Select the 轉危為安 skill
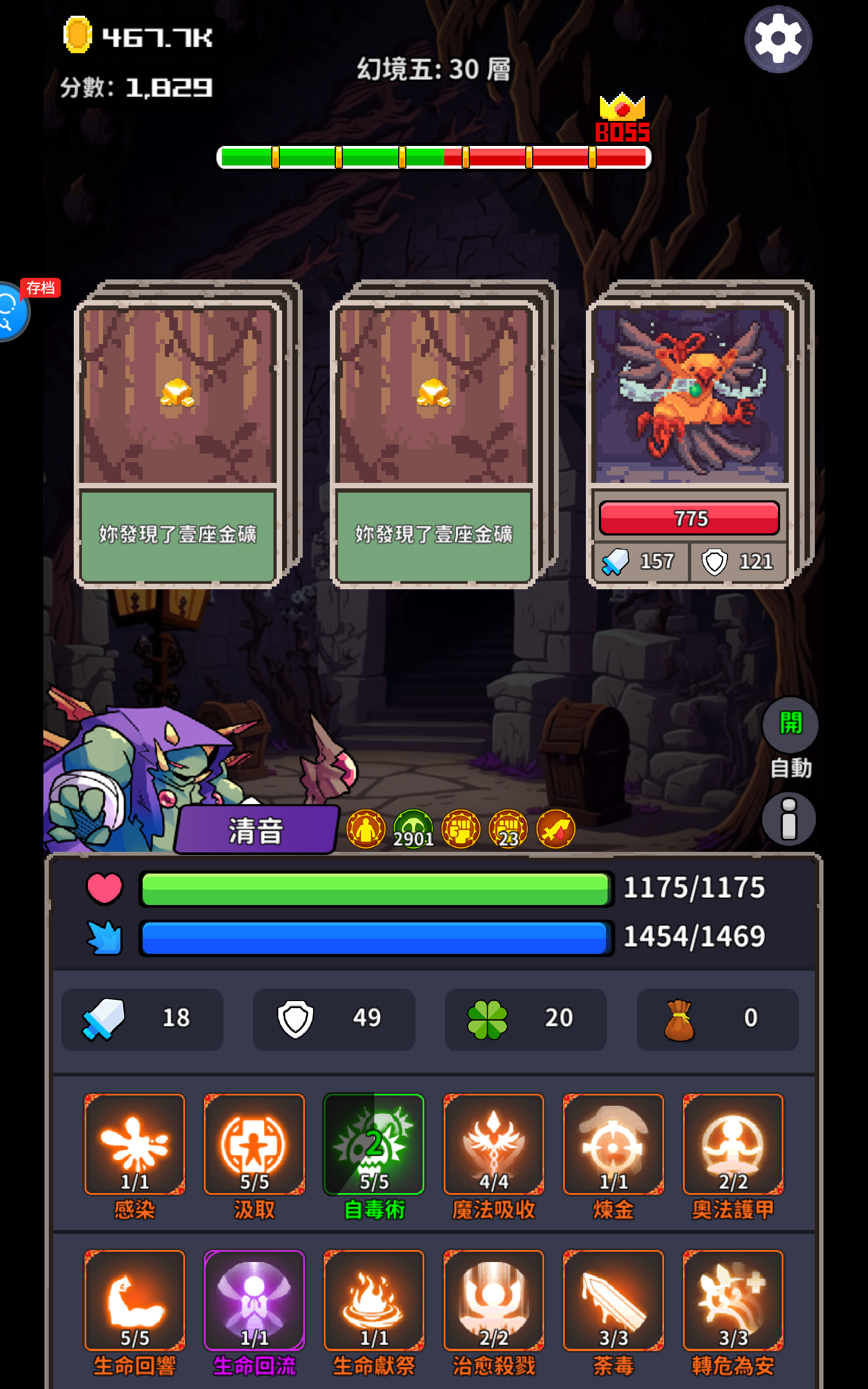 (732, 1300)
